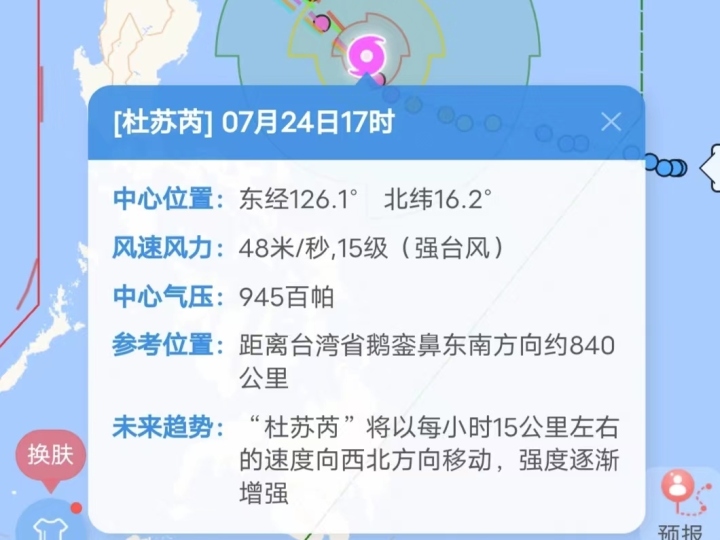Tap the 换肤 skin change button

(50, 457)
